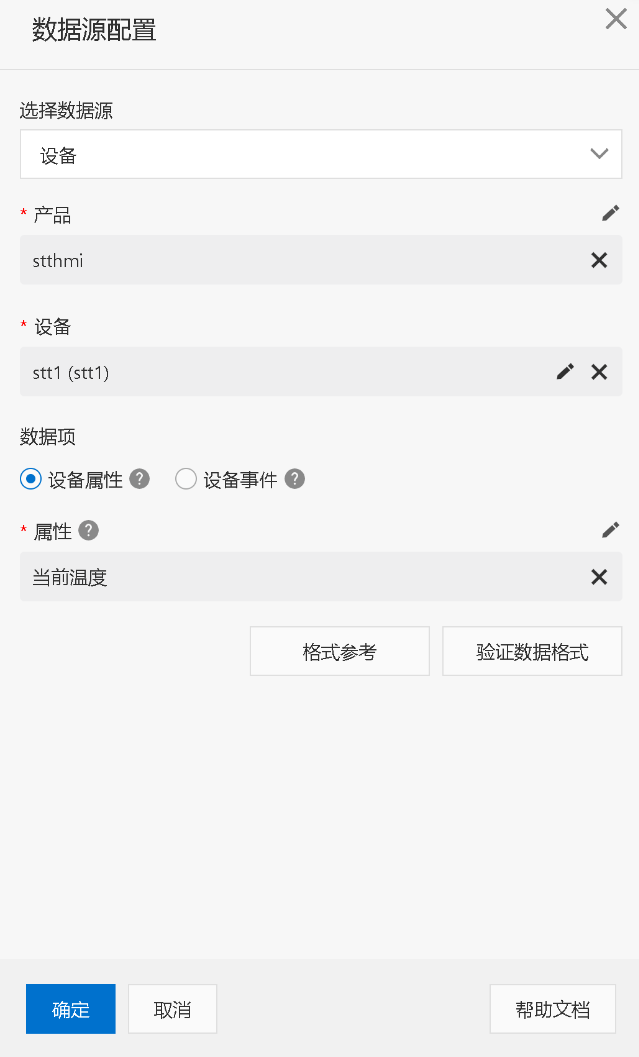Edit the 属性 selection with pencil icon

click(x=611, y=531)
